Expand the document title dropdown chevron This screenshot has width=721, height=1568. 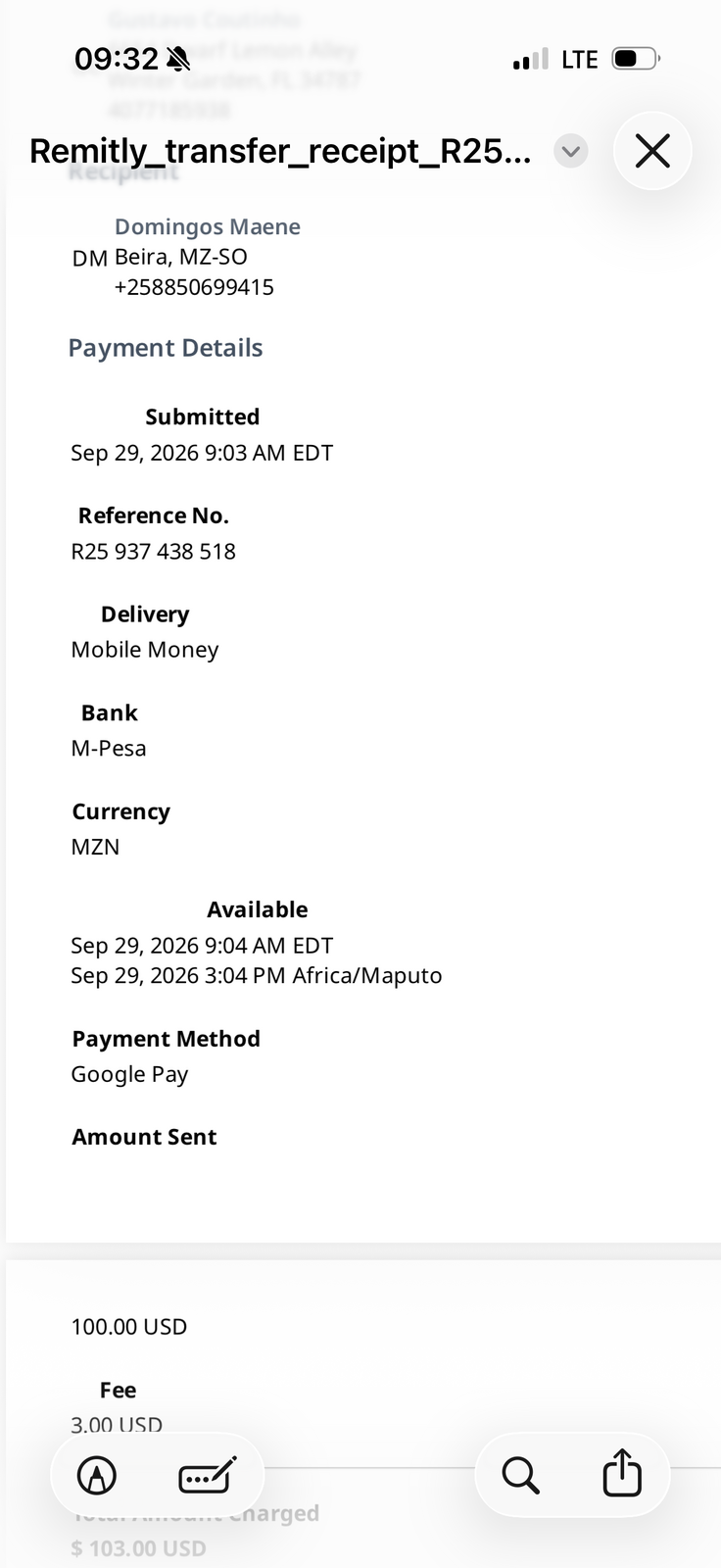point(571,151)
